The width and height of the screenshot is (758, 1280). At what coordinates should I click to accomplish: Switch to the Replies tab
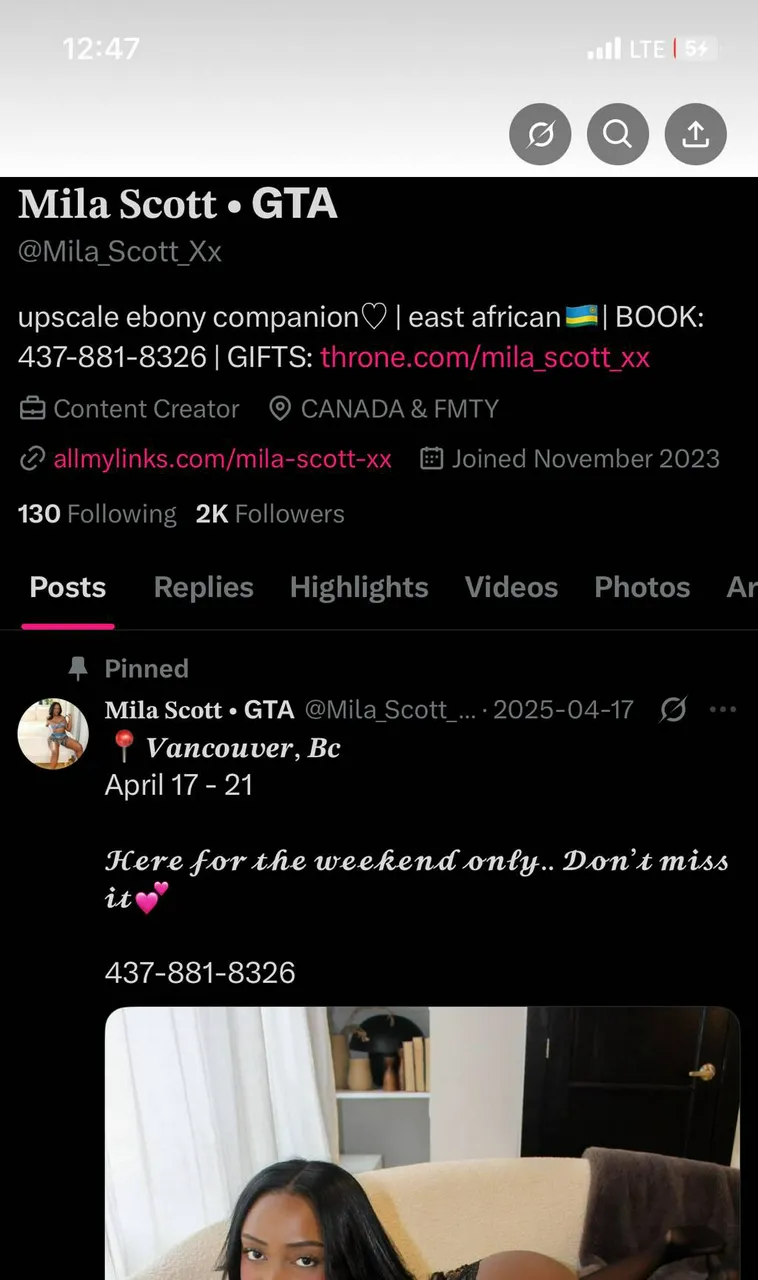point(203,587)
